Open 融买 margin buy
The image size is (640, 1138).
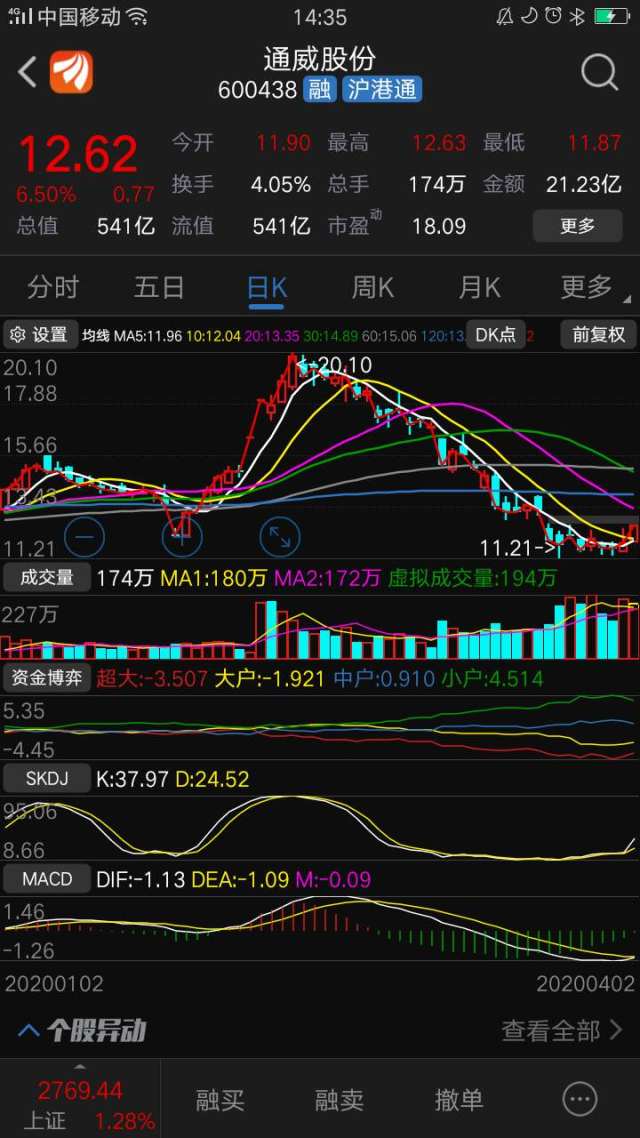[x=220, y=1100]
